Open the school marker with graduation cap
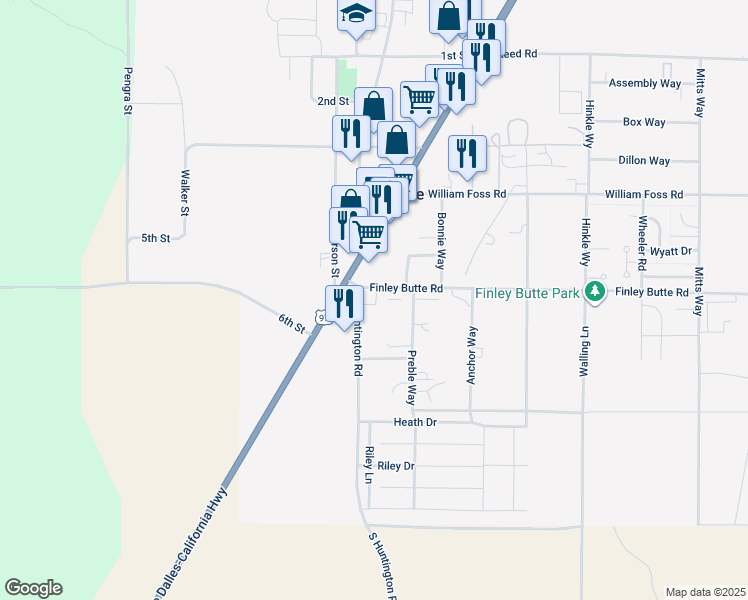The width and height of the screenshot is (748, 600). coord(354,14)
